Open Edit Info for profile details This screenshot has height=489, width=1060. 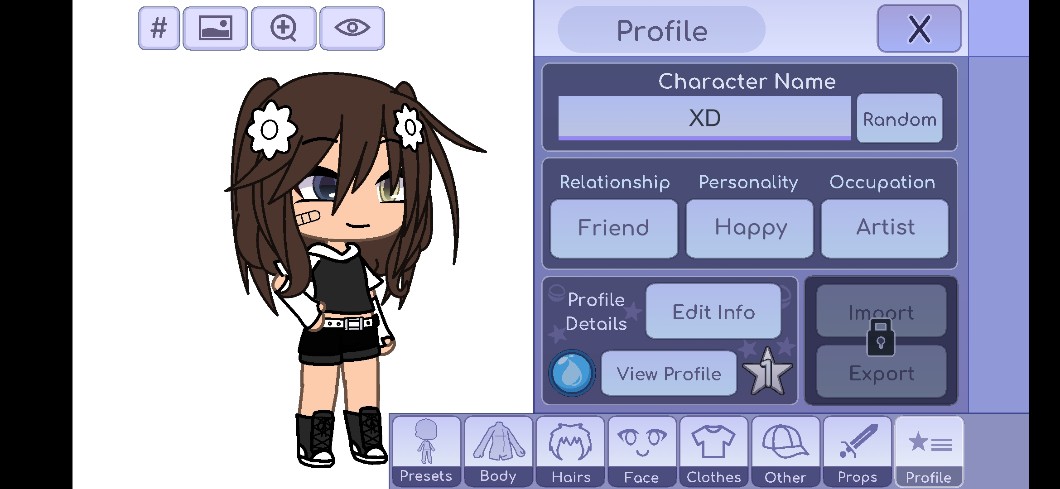[x=713, y=312]
